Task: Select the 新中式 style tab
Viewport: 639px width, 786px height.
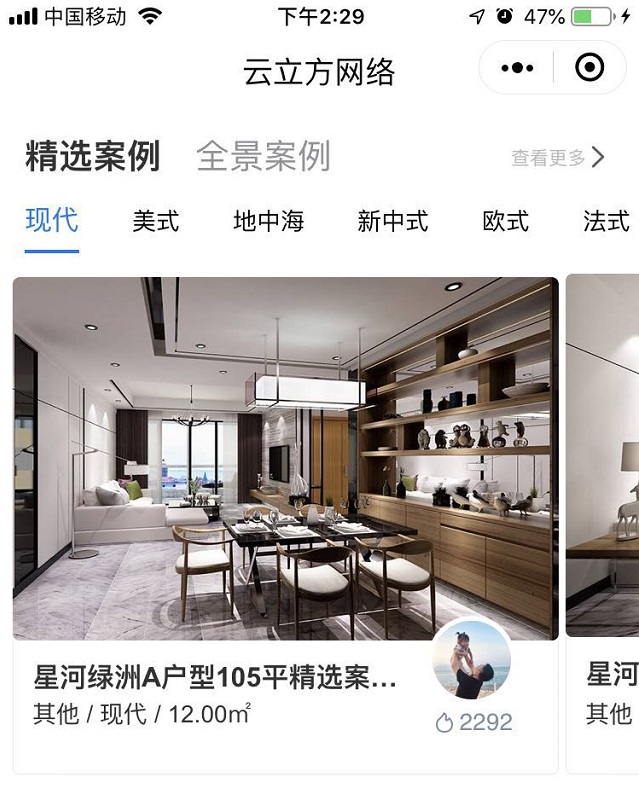Action: tap(392, 221)
